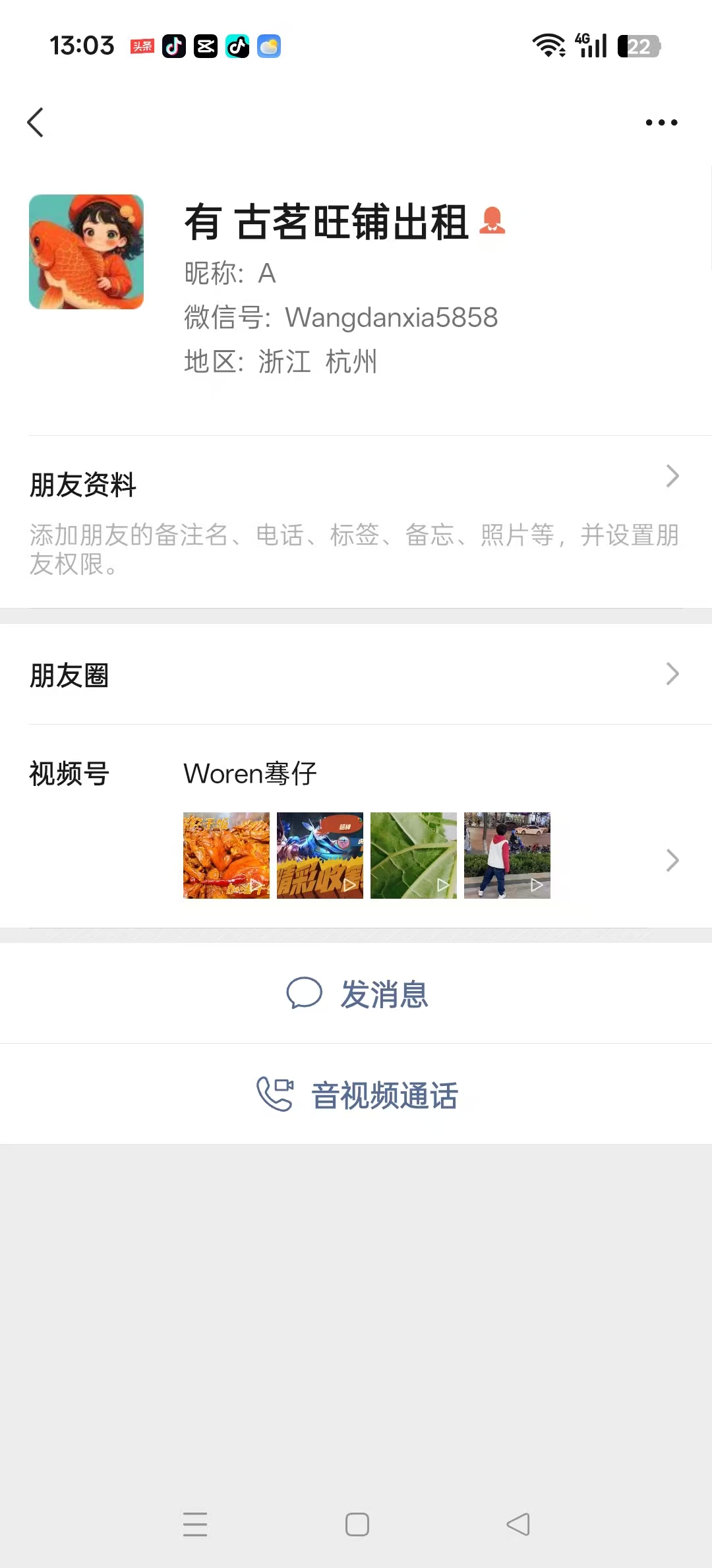Tap the contact's goldfish avatar picture
Screen dimensions: 712x1568
(x=86, y=252)
